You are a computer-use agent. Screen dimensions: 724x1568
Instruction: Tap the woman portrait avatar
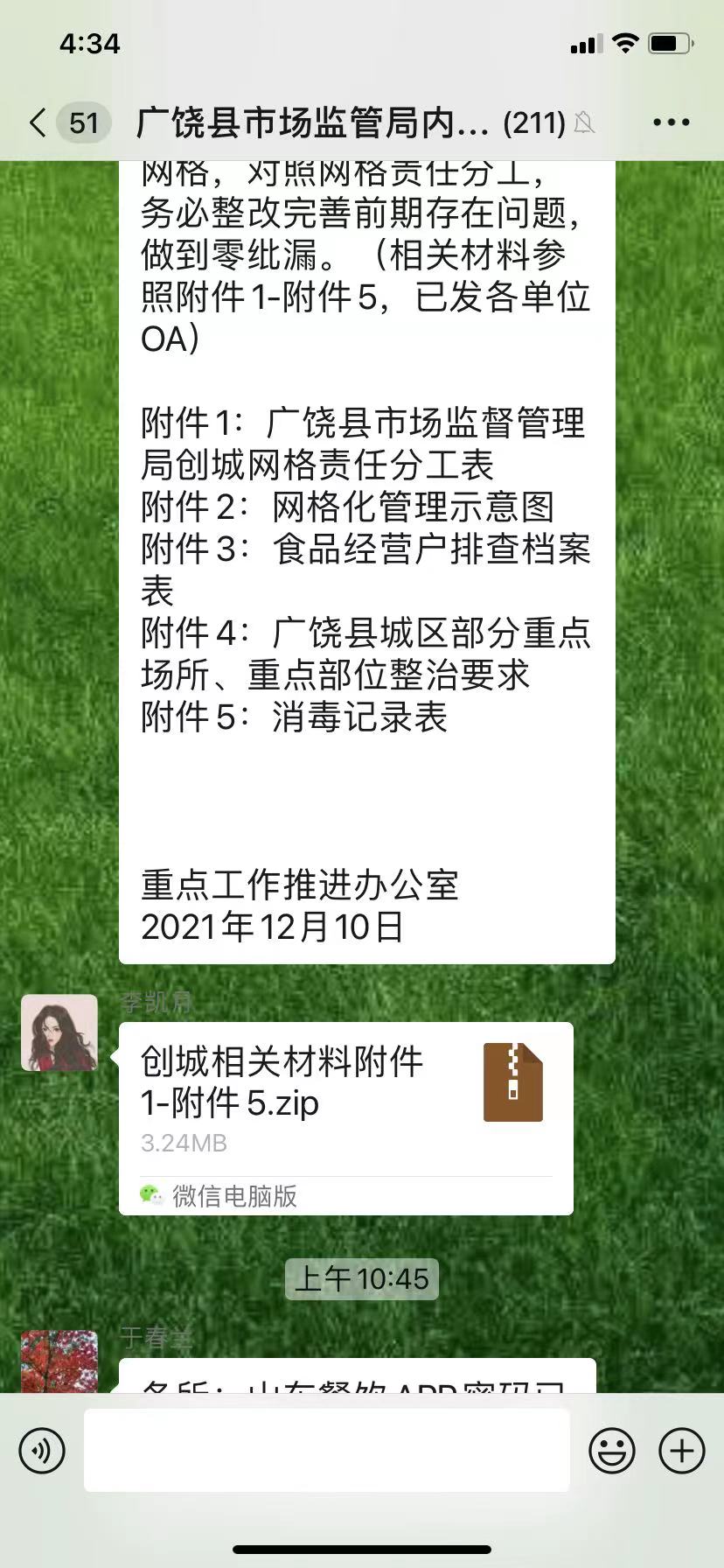pyautogui.click(x=59, y=1032)
